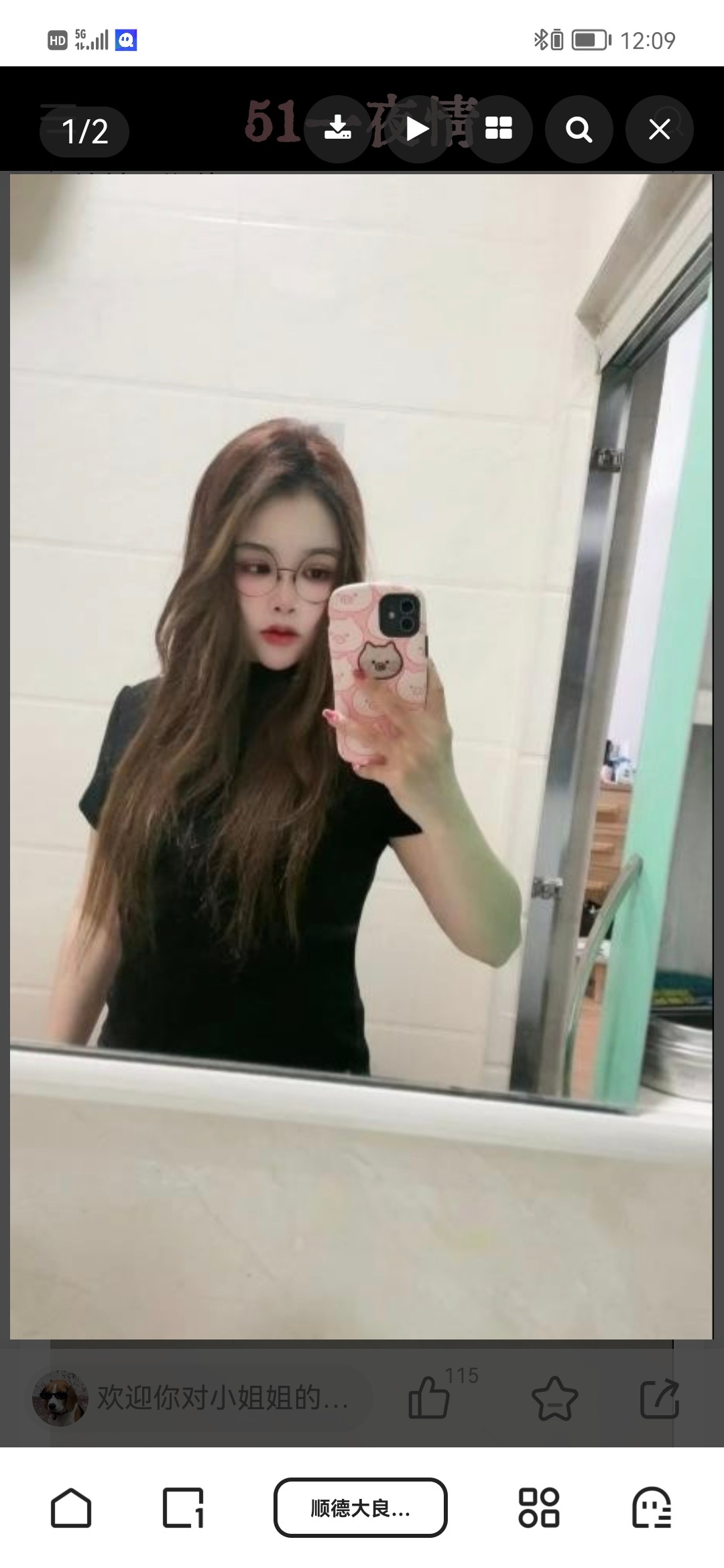Viewport: 724px width, 1568px height.
Task: Close the image viewer
Action: click(x=659, y=129)
